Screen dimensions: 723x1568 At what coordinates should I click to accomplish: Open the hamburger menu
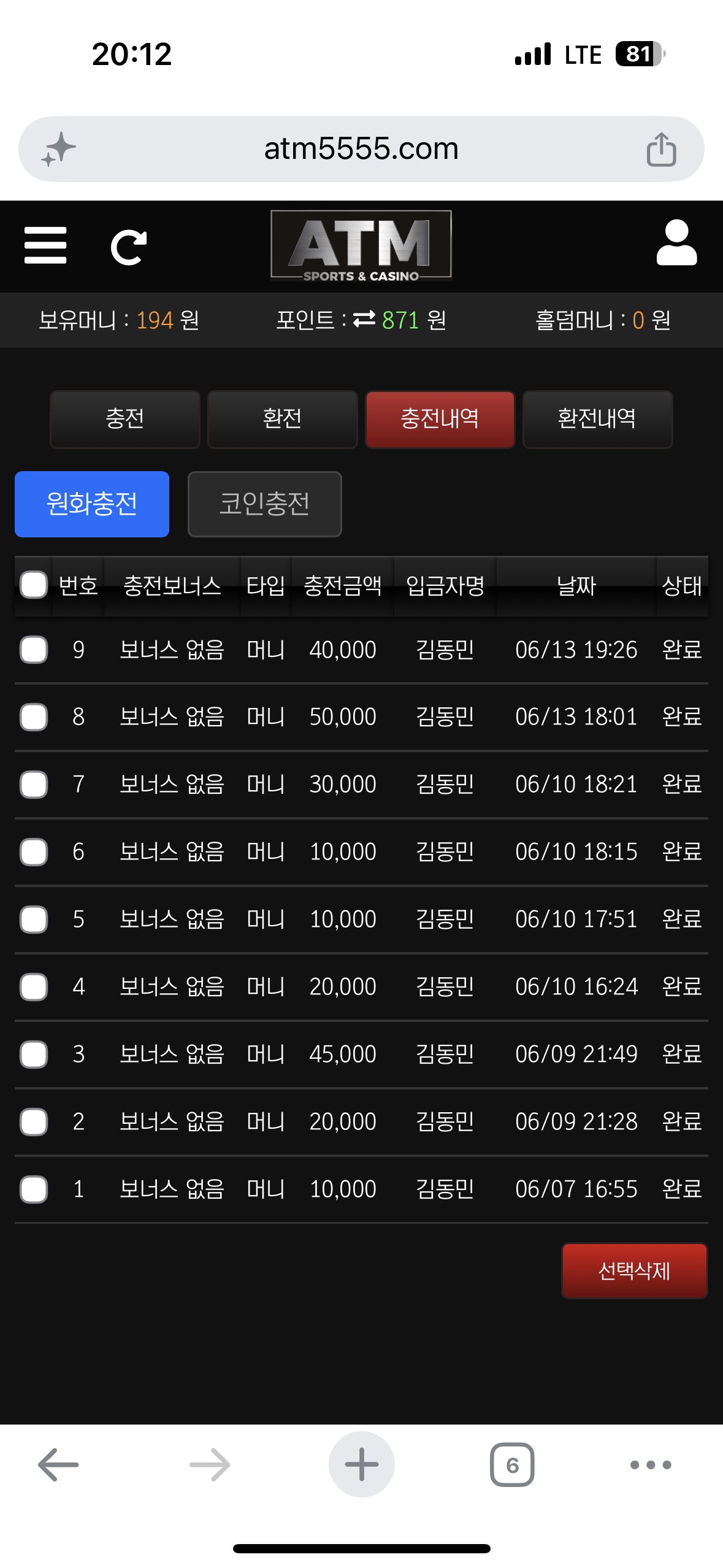(45, 245)
